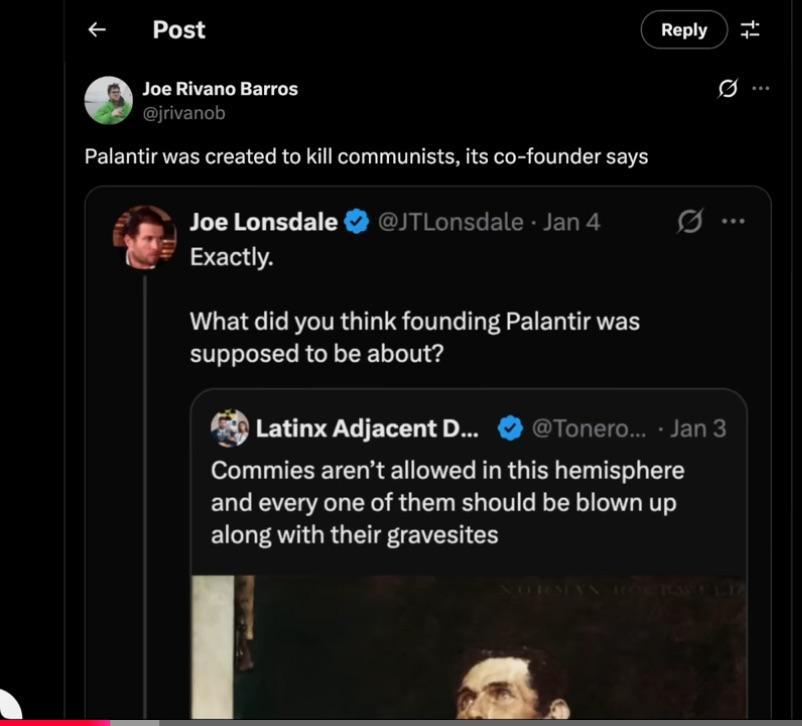Open the @jrivanob handle link
802x726 pixels.
click(184, 113)
